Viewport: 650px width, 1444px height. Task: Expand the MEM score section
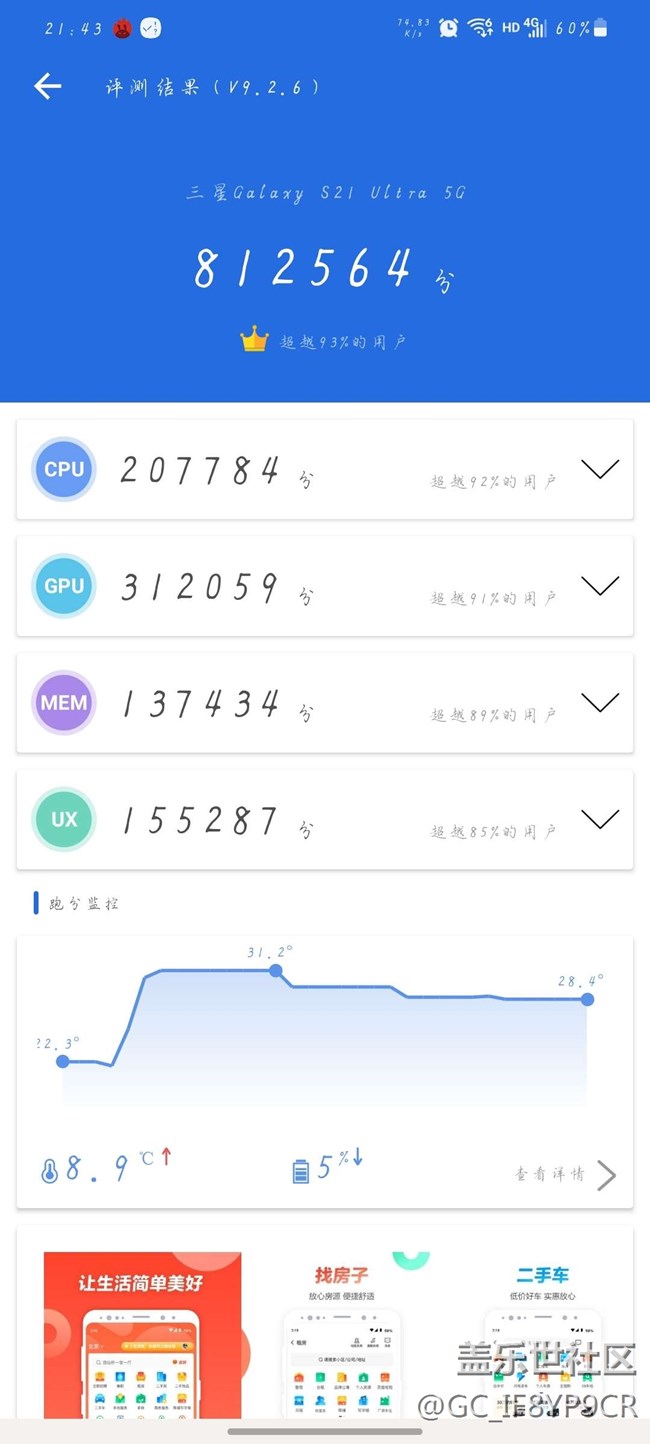point(600,703)
